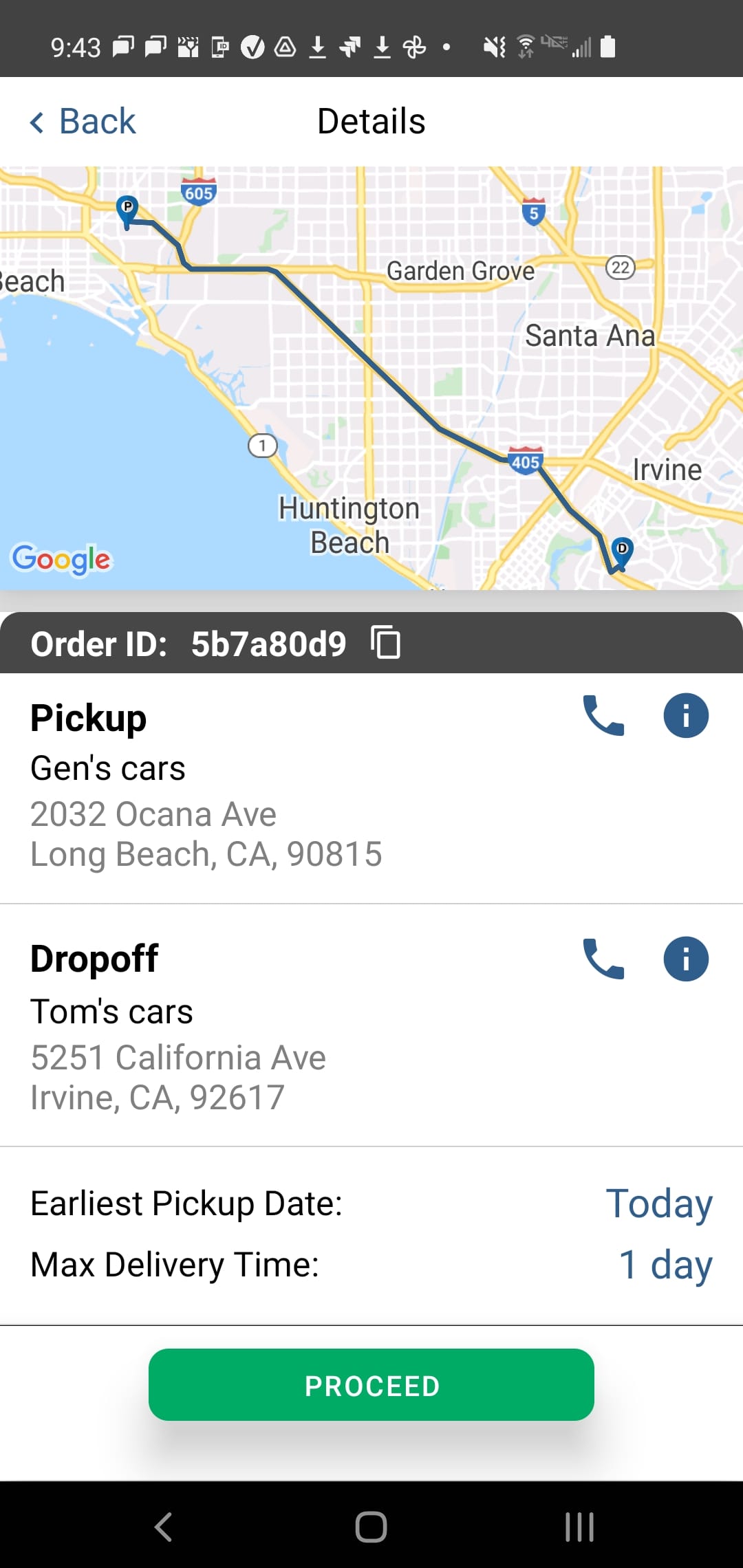Call the Dropoff contact
743x1568 pixels.
604,958
